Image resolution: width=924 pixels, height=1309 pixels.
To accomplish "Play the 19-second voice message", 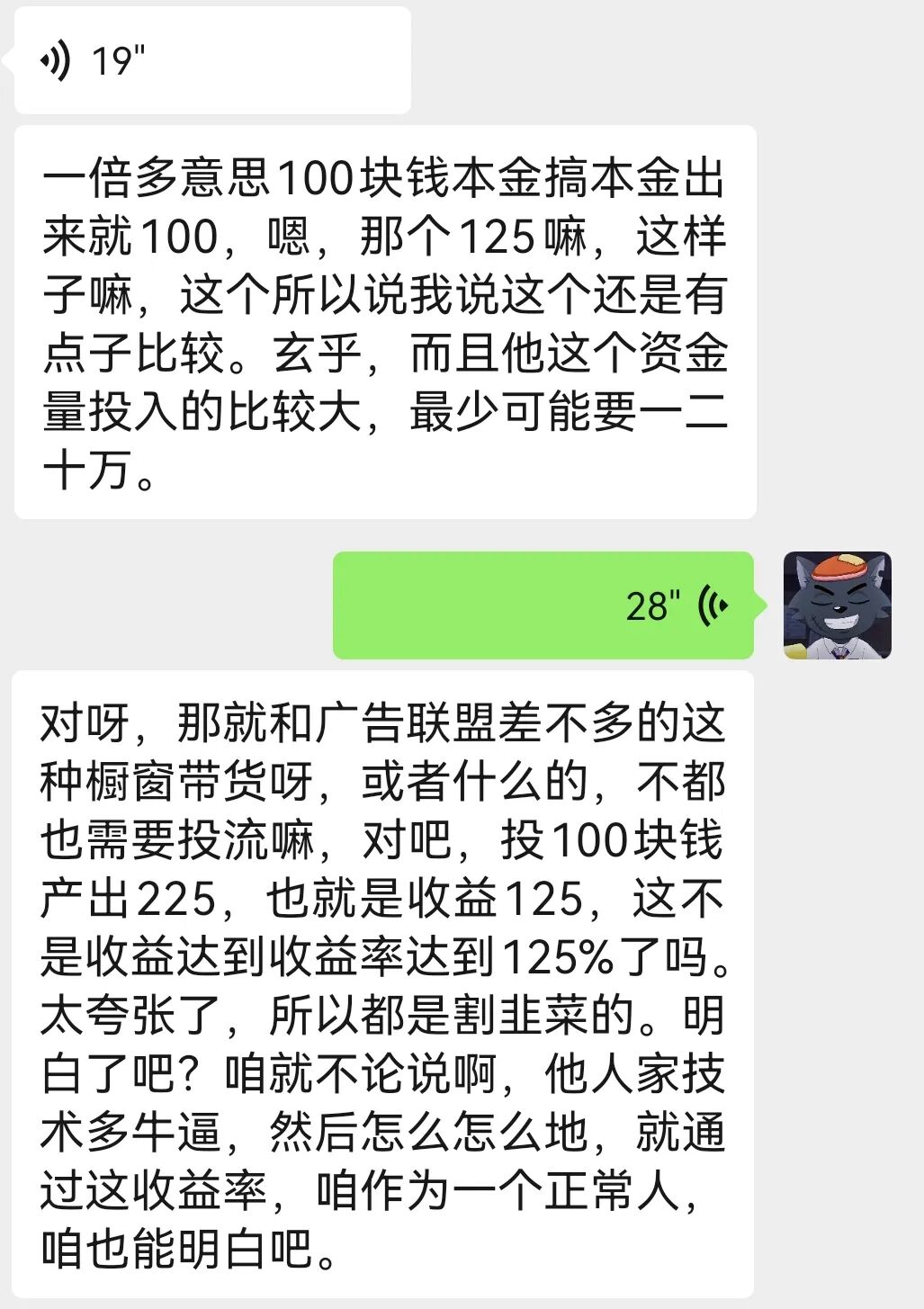I will tap(211, 61).
